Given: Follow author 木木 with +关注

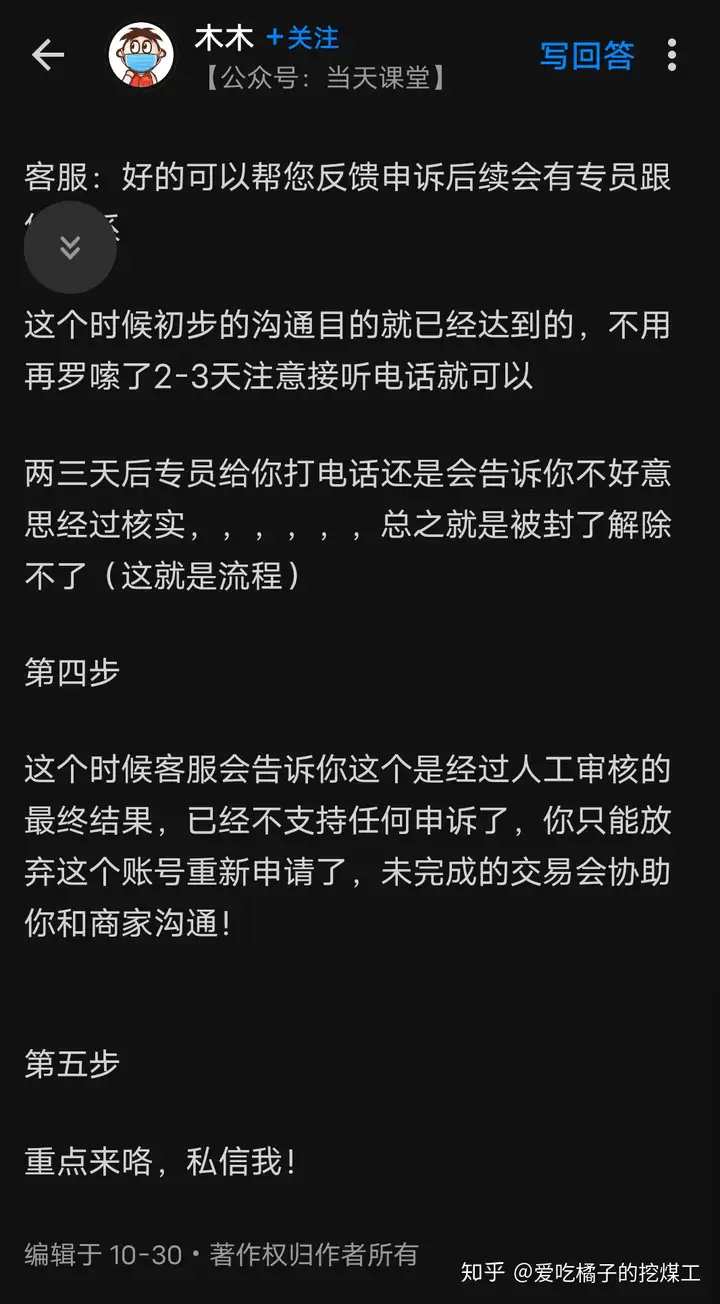Looking at the screenshot, I should pos(302,39).
